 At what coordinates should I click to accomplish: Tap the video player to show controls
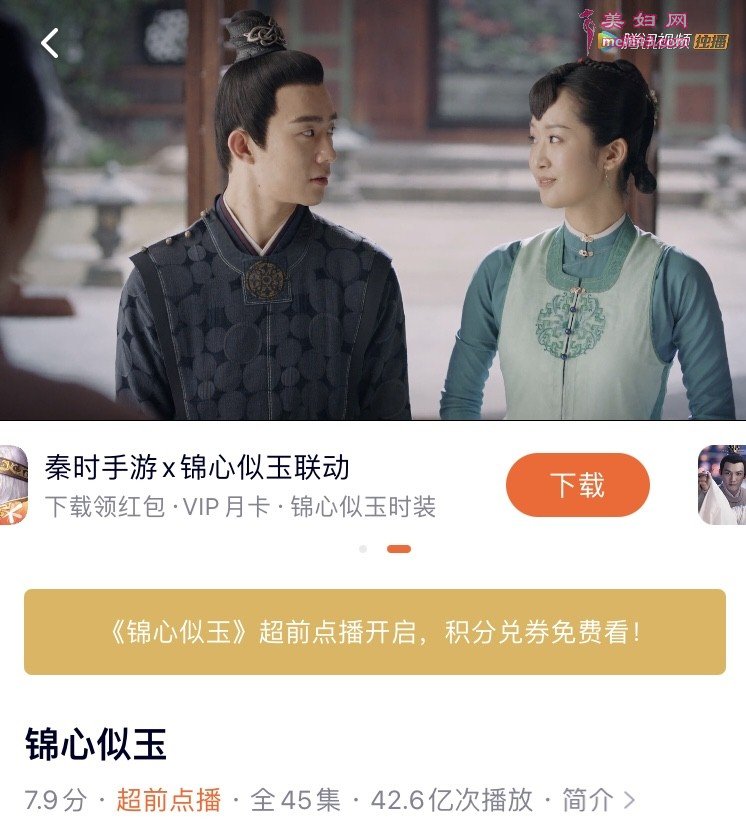[x=373, y=230]
